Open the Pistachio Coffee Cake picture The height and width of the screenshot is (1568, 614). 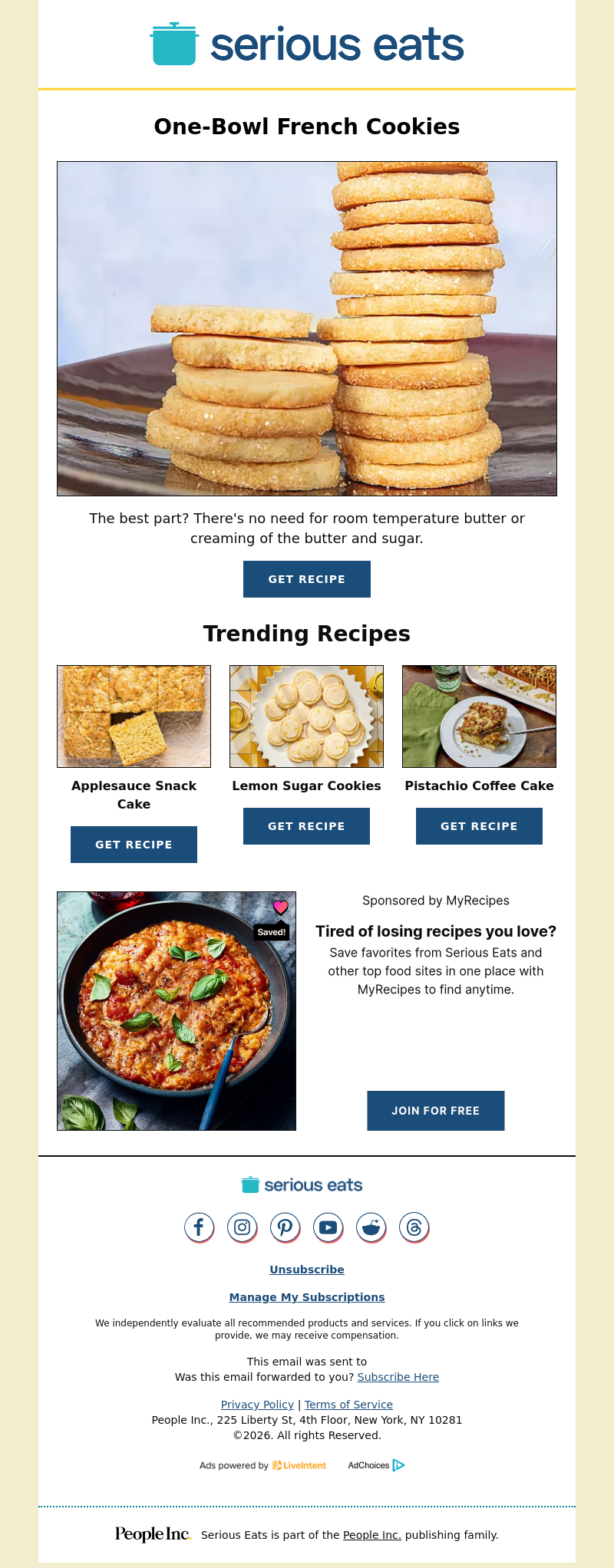click(479, 716)
